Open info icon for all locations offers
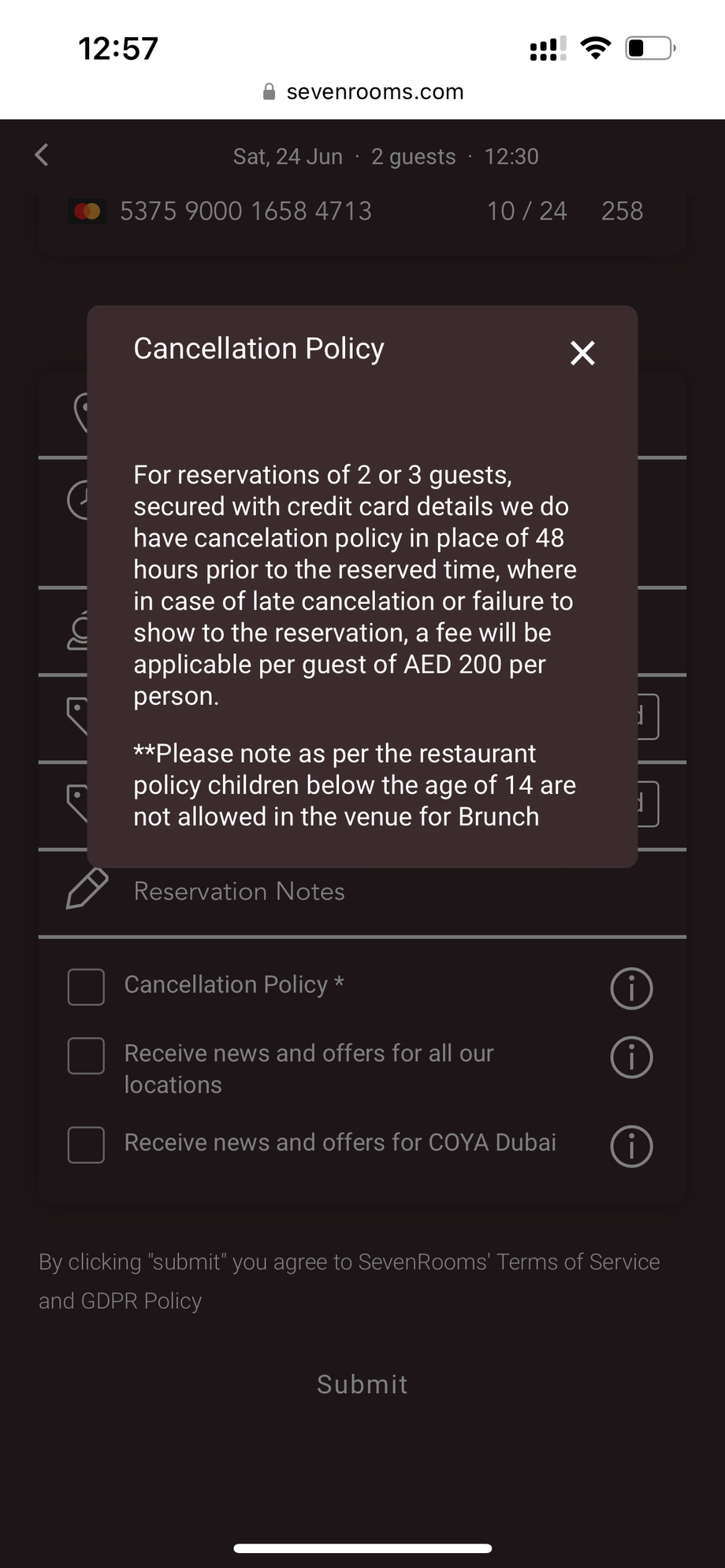The image size is (725, 1568). click(631, 1057)
